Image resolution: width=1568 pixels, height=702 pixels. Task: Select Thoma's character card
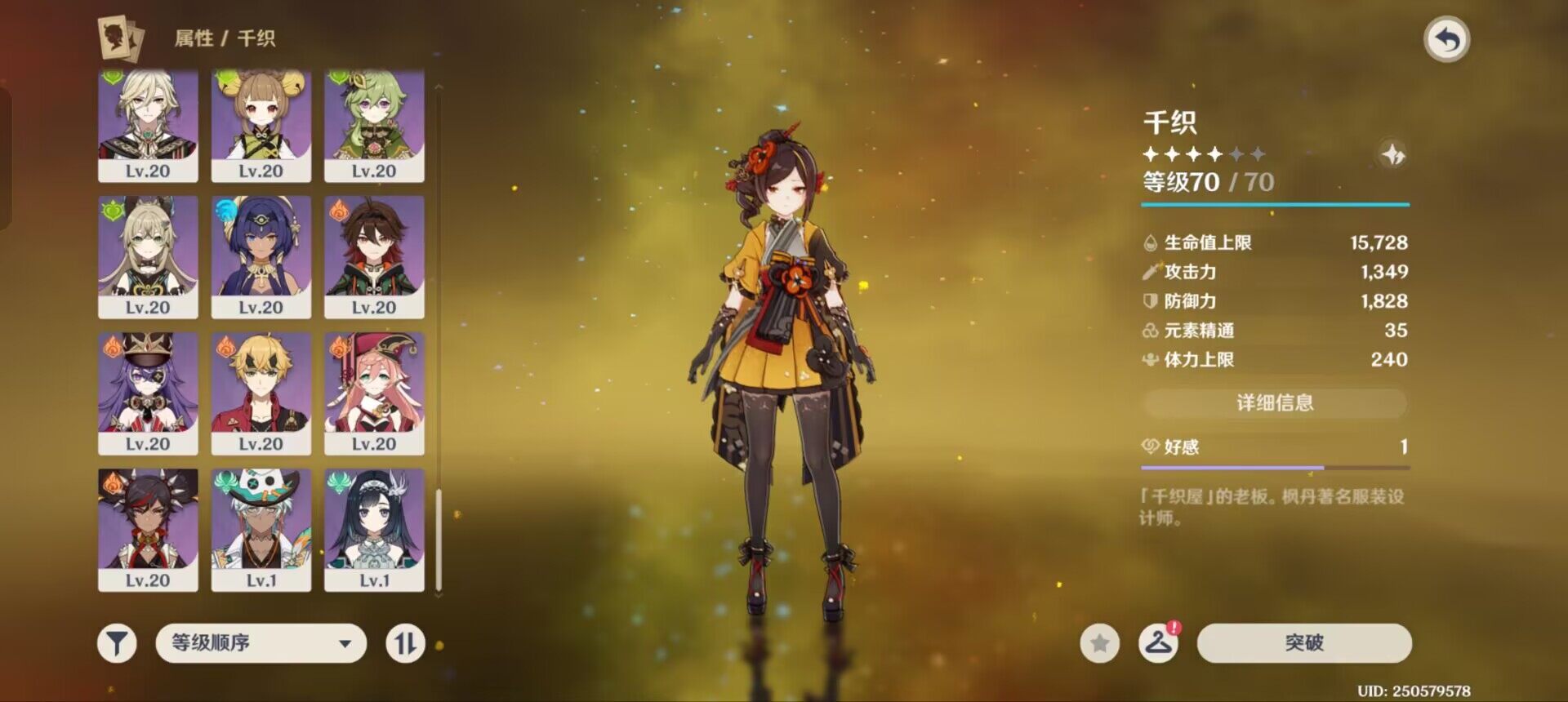click(x=261, y=392)
